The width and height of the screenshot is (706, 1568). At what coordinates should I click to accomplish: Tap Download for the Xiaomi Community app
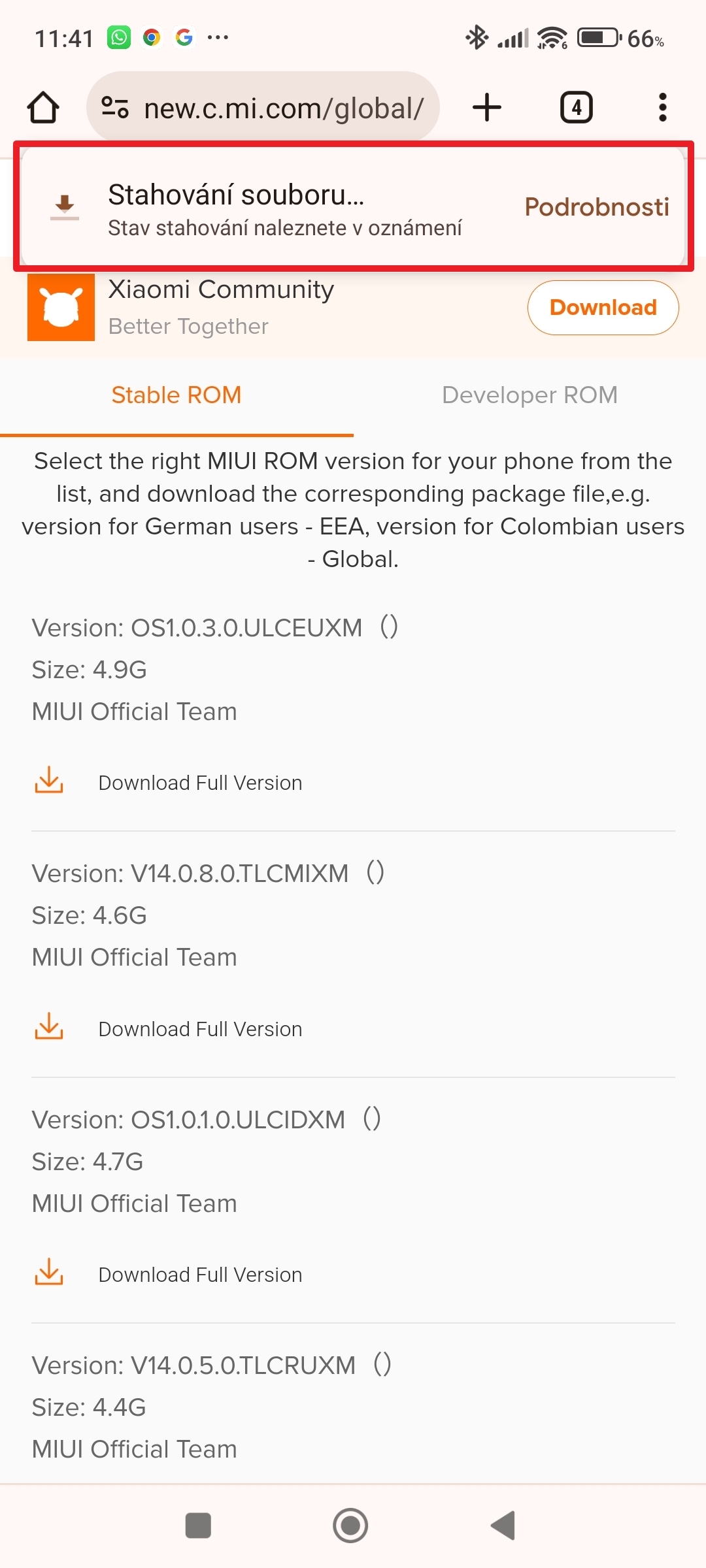(x=603, y=308)
